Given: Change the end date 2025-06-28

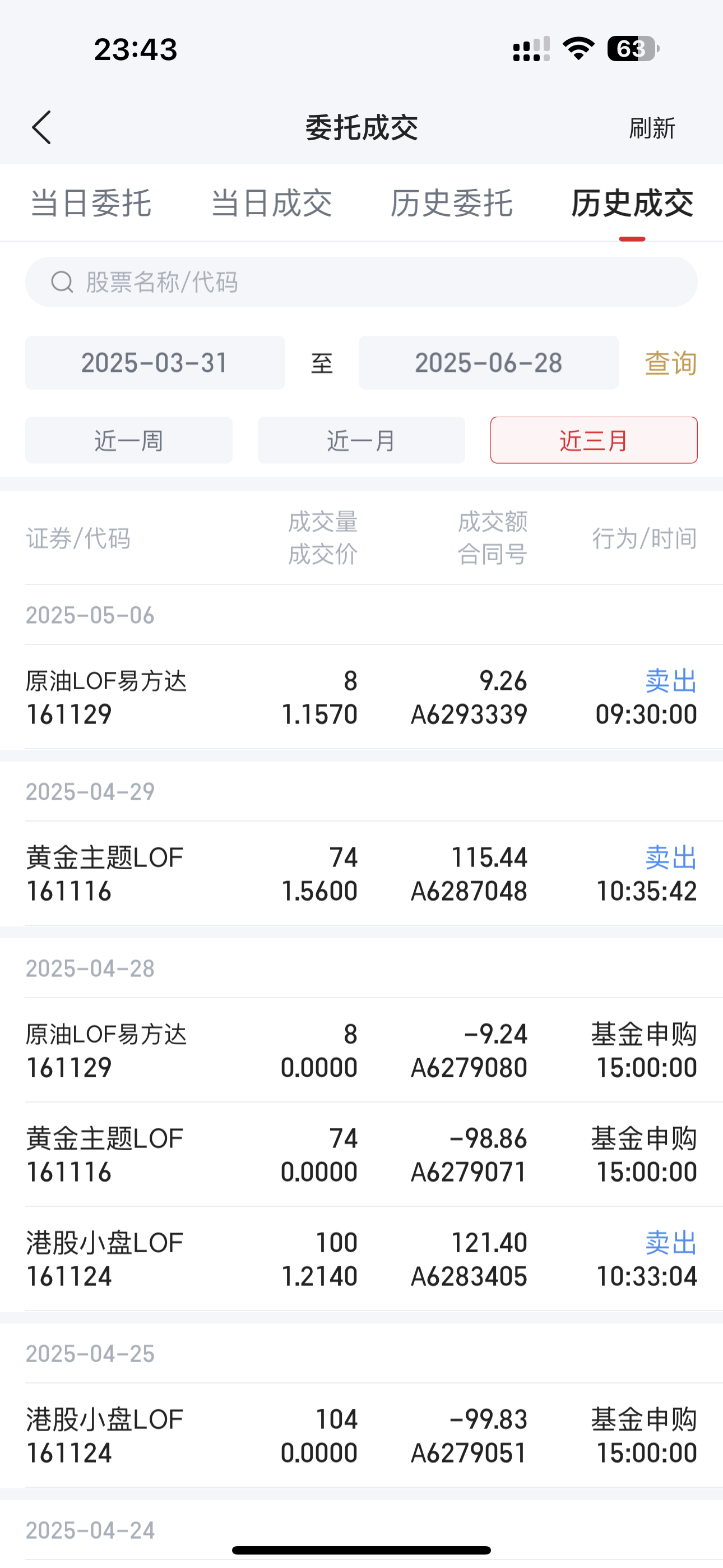Looking at the screenshot, I should coord(488,363).
